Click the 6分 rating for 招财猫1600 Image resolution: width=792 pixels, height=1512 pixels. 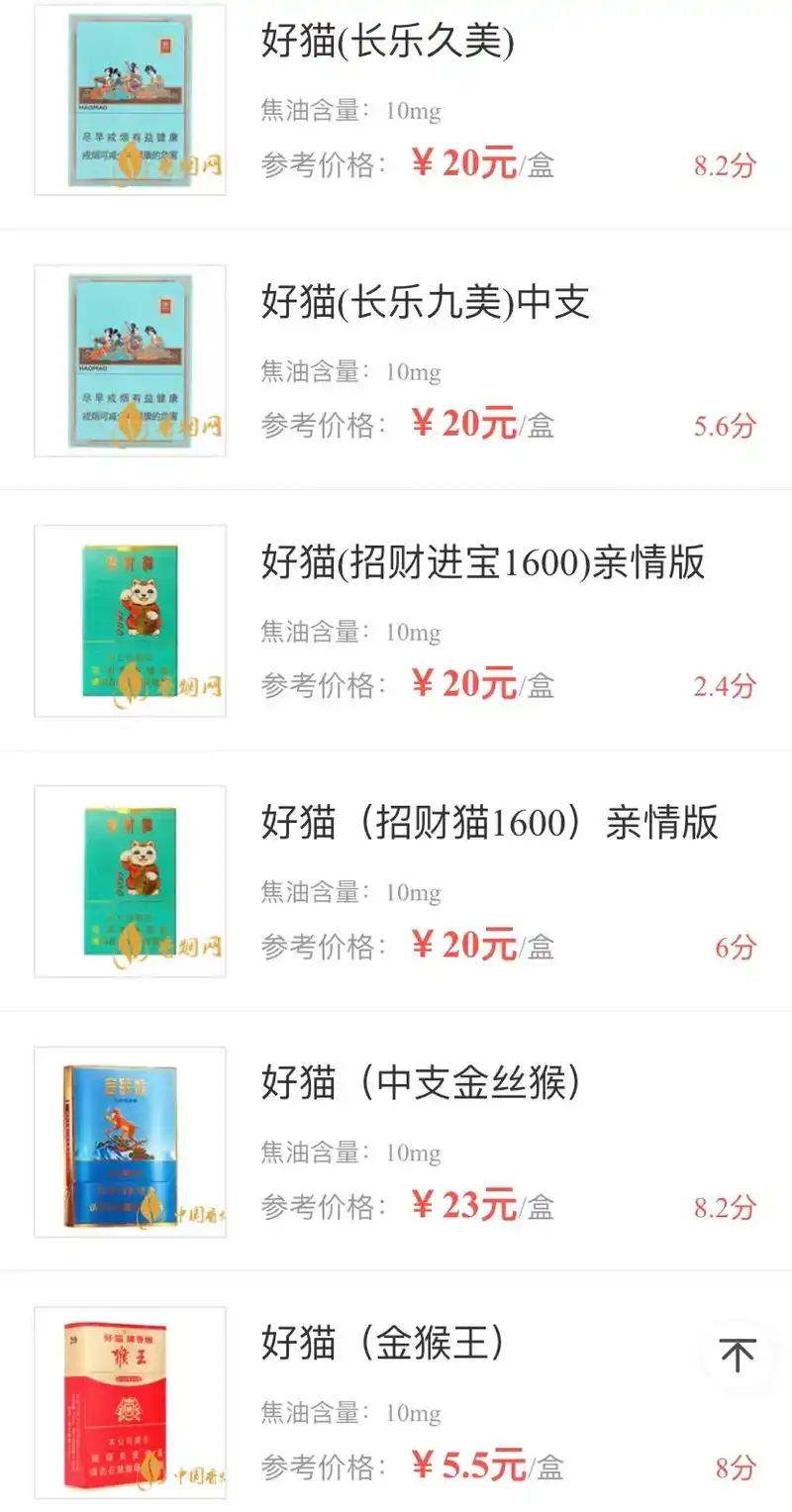735,949
